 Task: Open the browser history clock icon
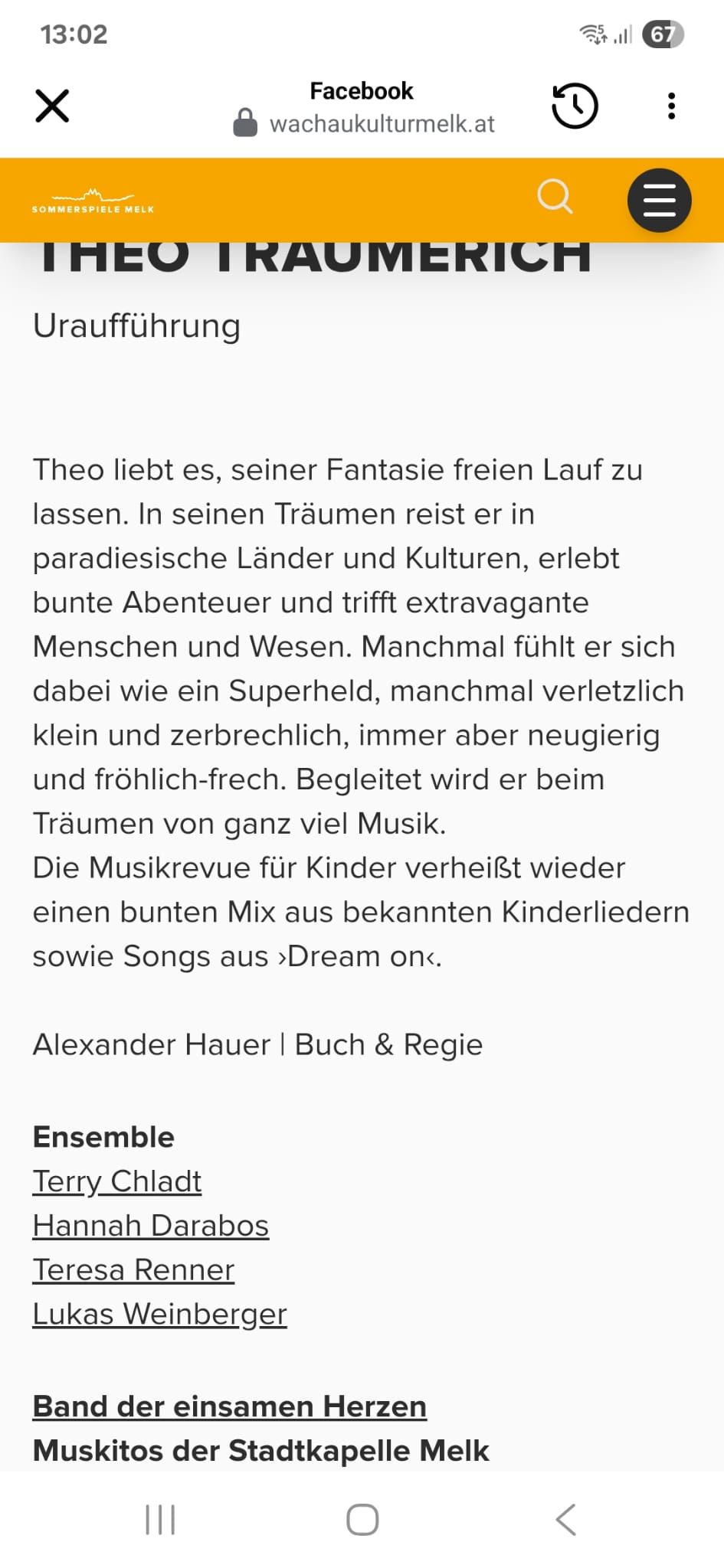tap(575, 106)
